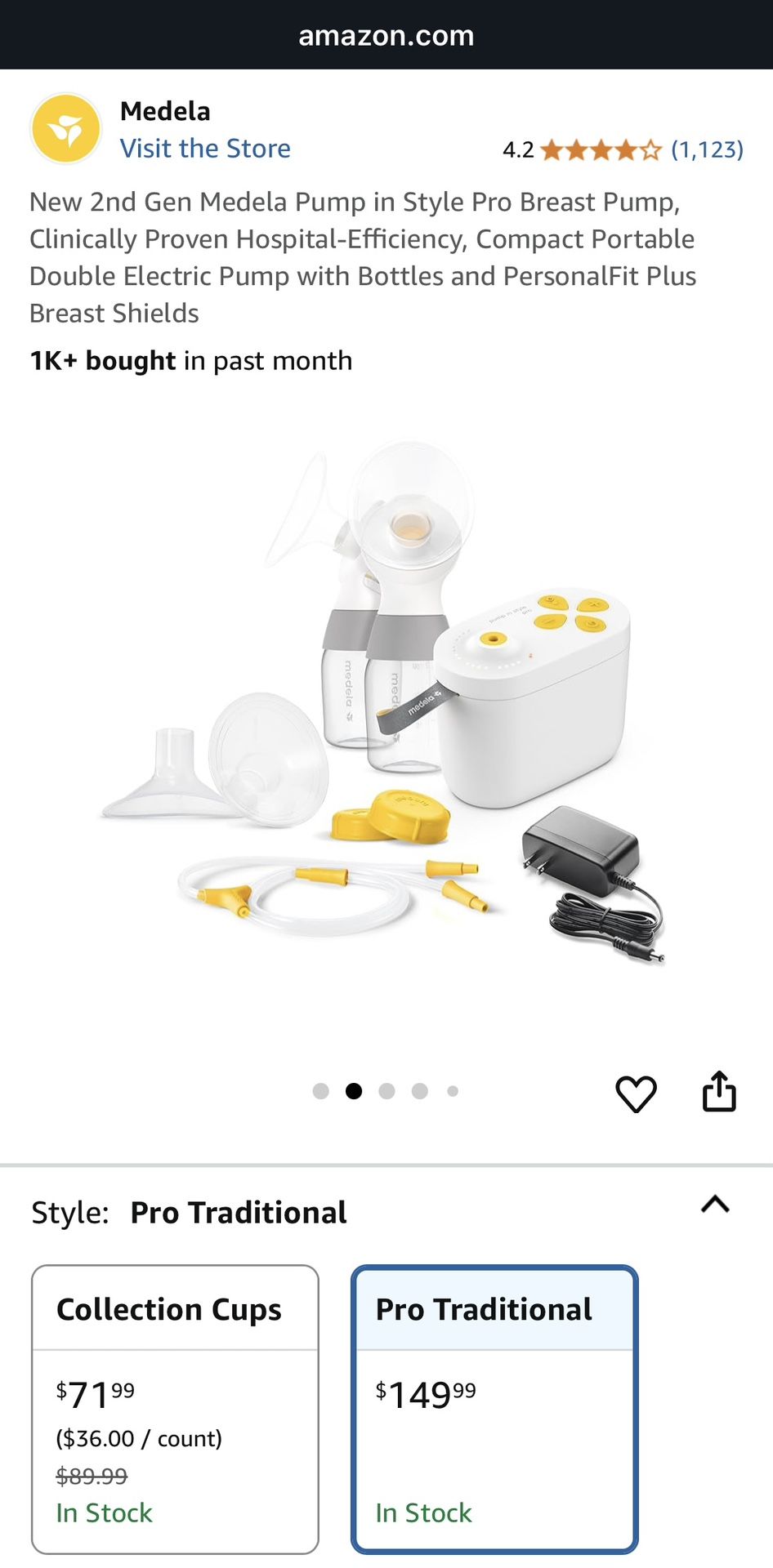The width and height of the screenshot is (773, 1568).
Task: View the 1,123 customer ratings
Action: click(707, 149)
